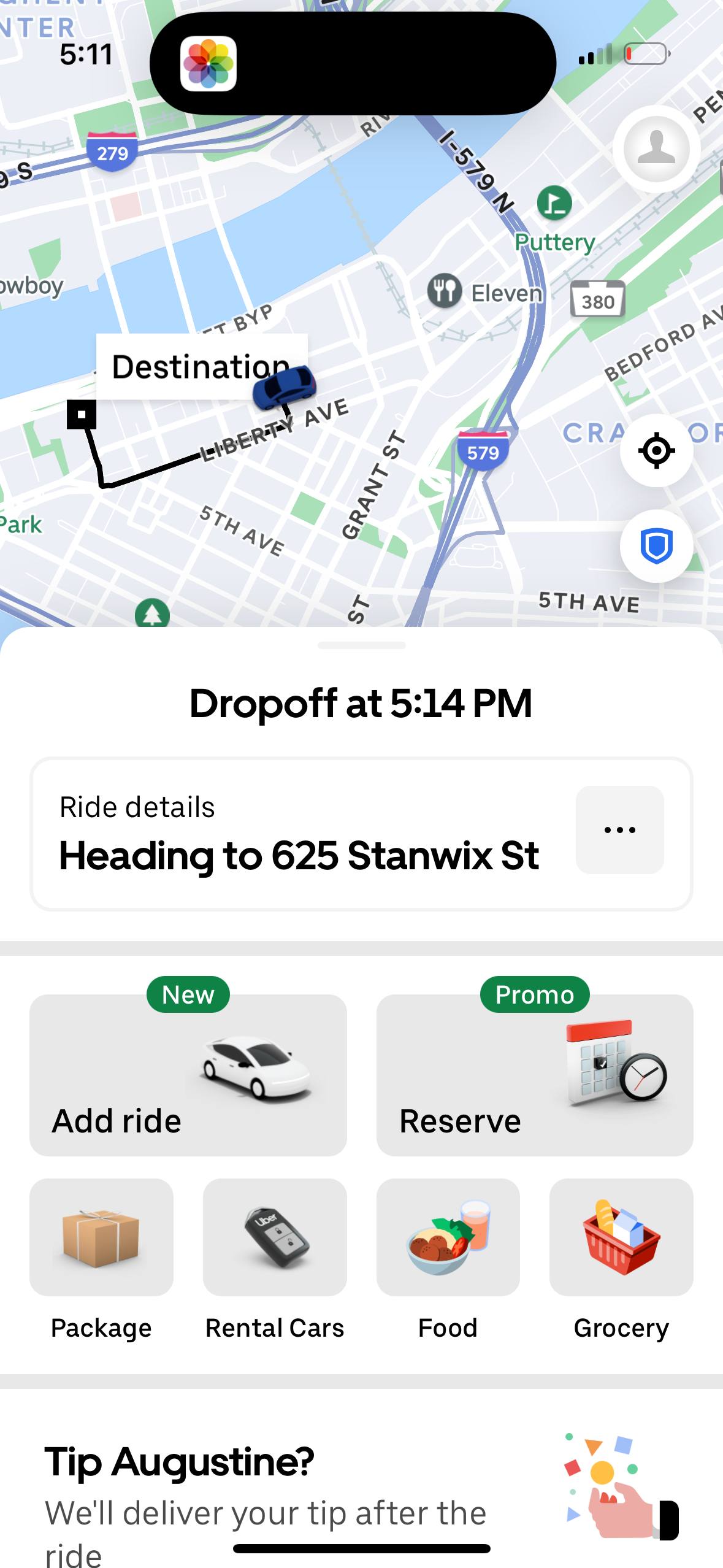Screen dimensions: 723x1568
Task: Expand the bottom sheet drag handle
Action: click(x=361, y=645)
